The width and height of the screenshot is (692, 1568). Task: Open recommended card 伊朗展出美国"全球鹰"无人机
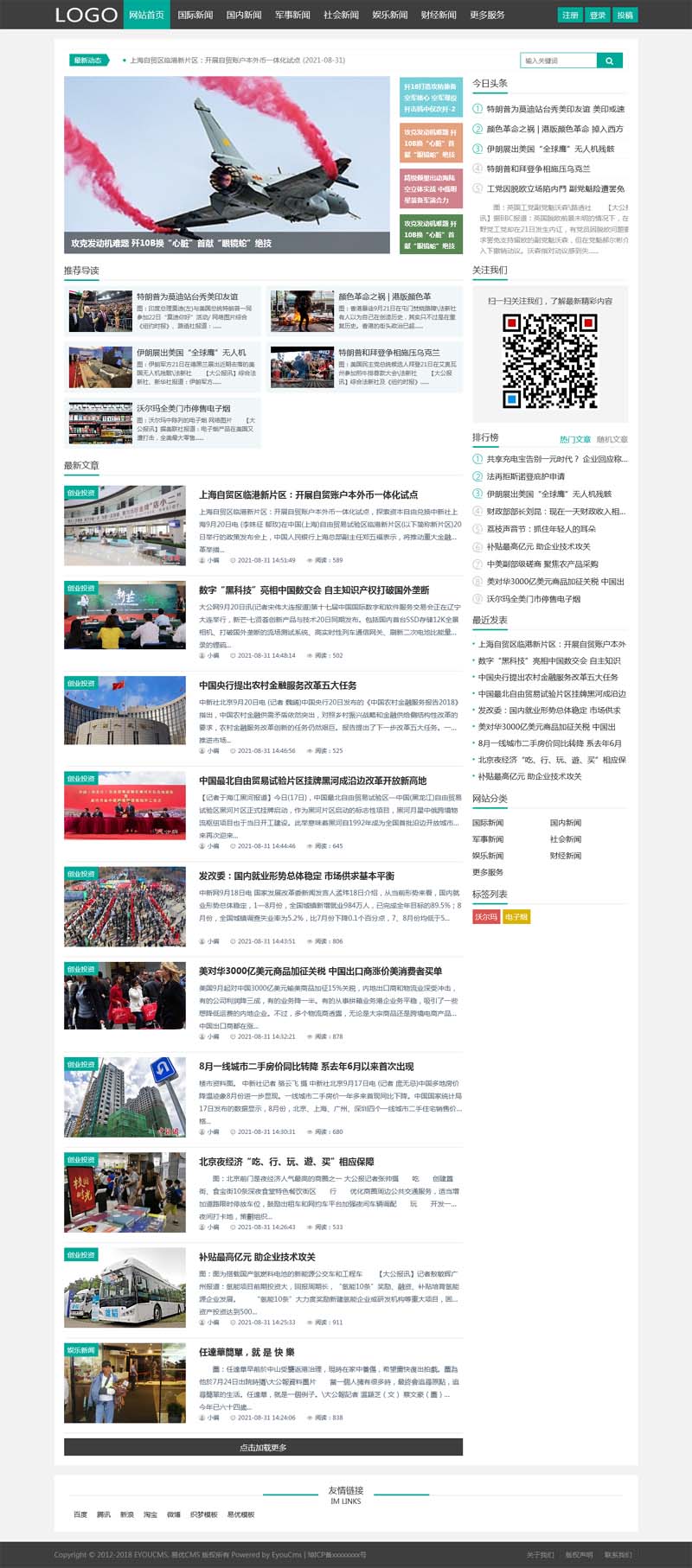191,353
